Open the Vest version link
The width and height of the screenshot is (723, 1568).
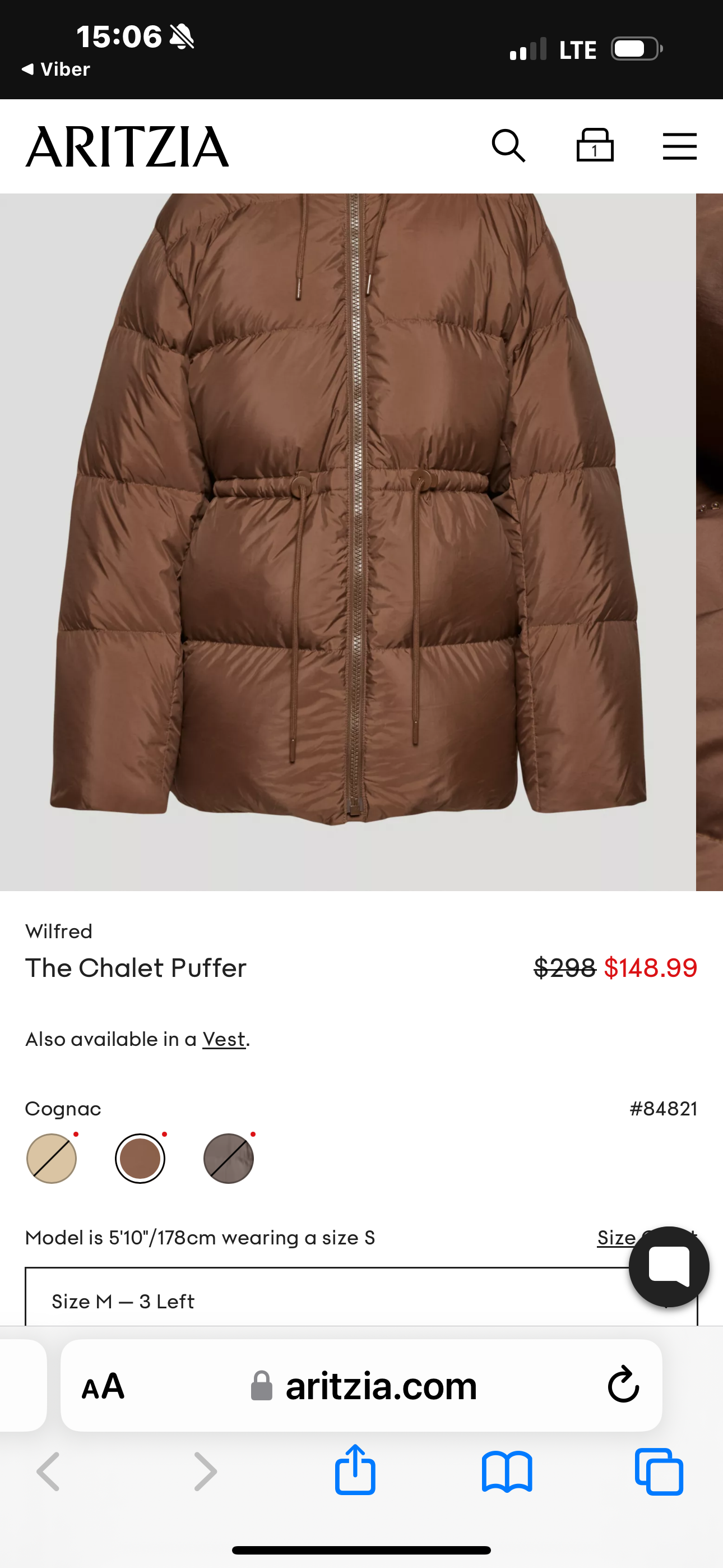(x=224, y=1039)
